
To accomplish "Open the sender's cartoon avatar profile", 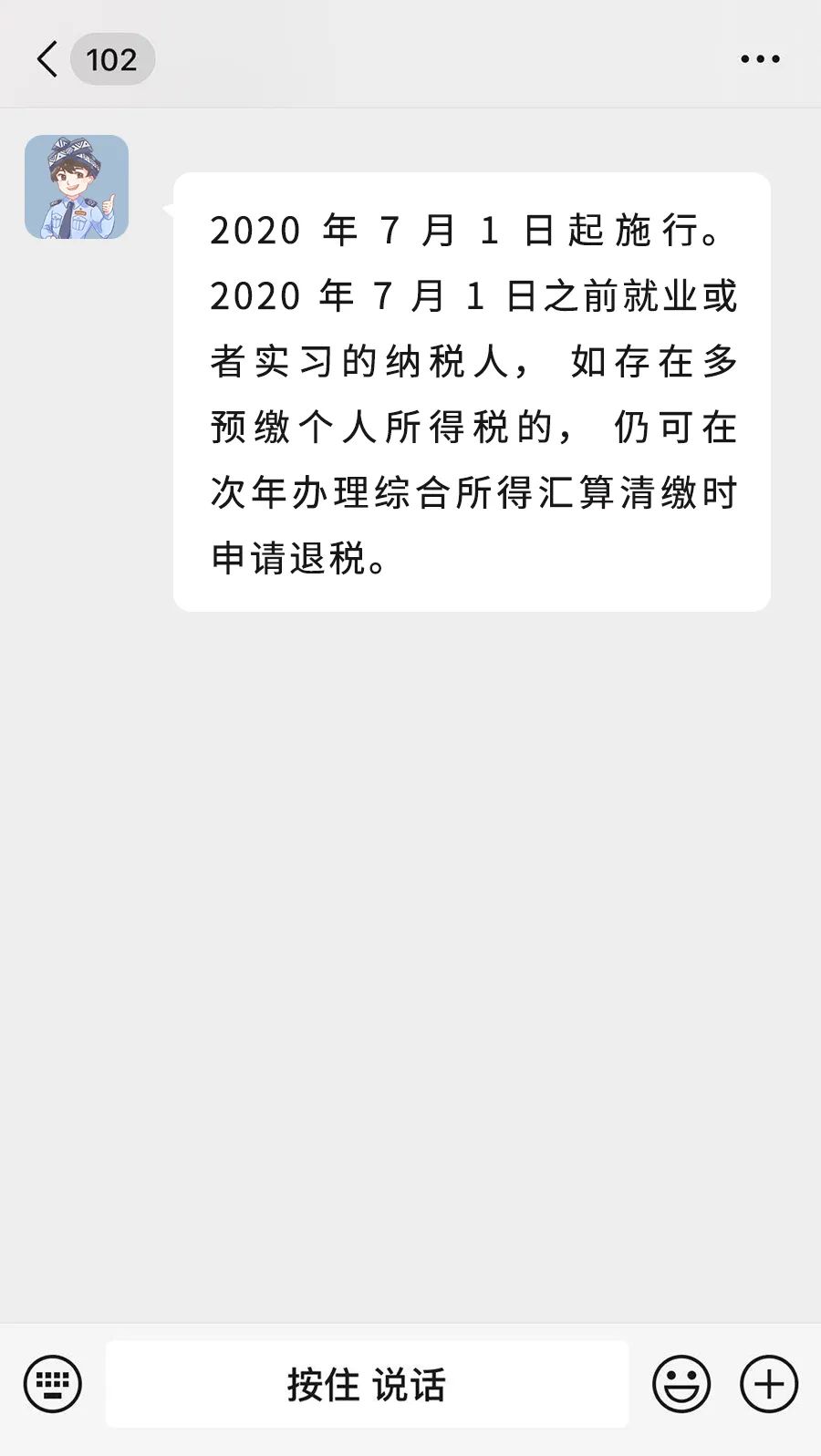I will tap(77, 187).
